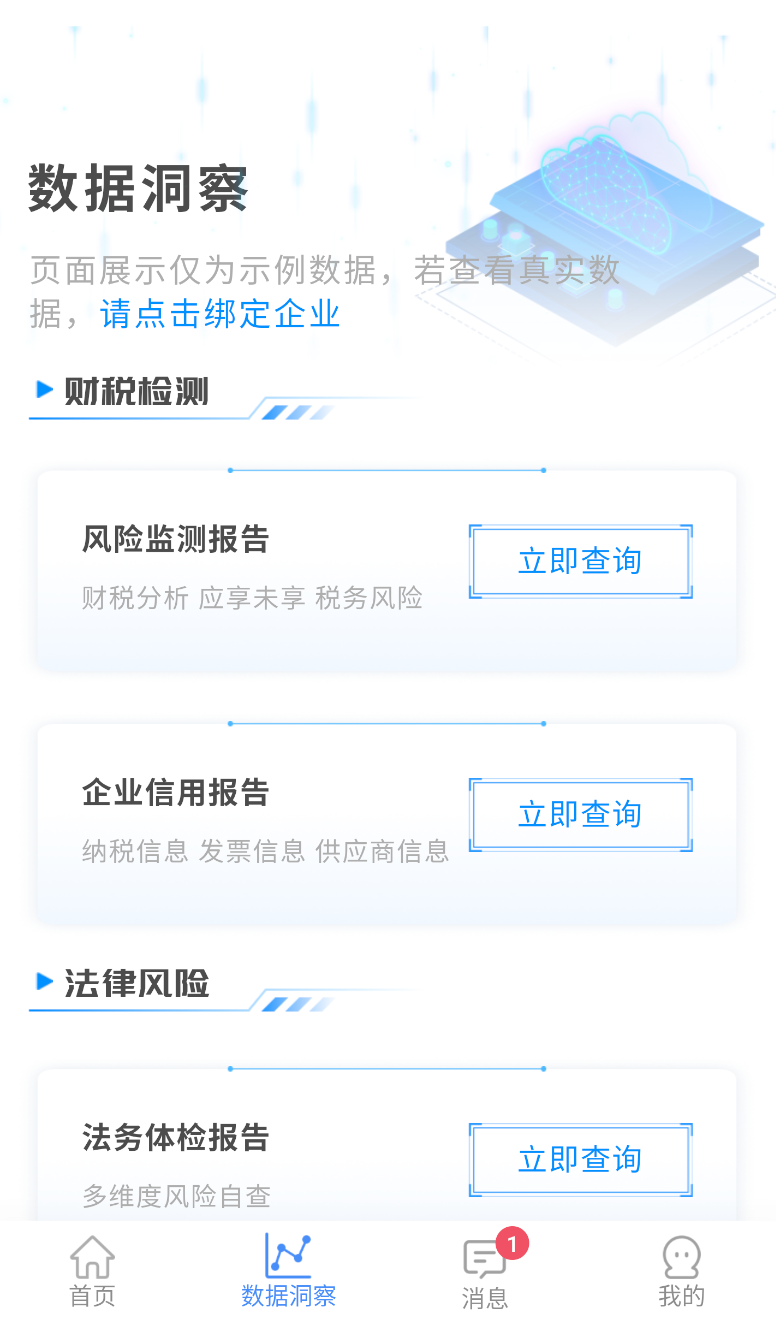Switch to the 我的 tab

point(681,1272)
